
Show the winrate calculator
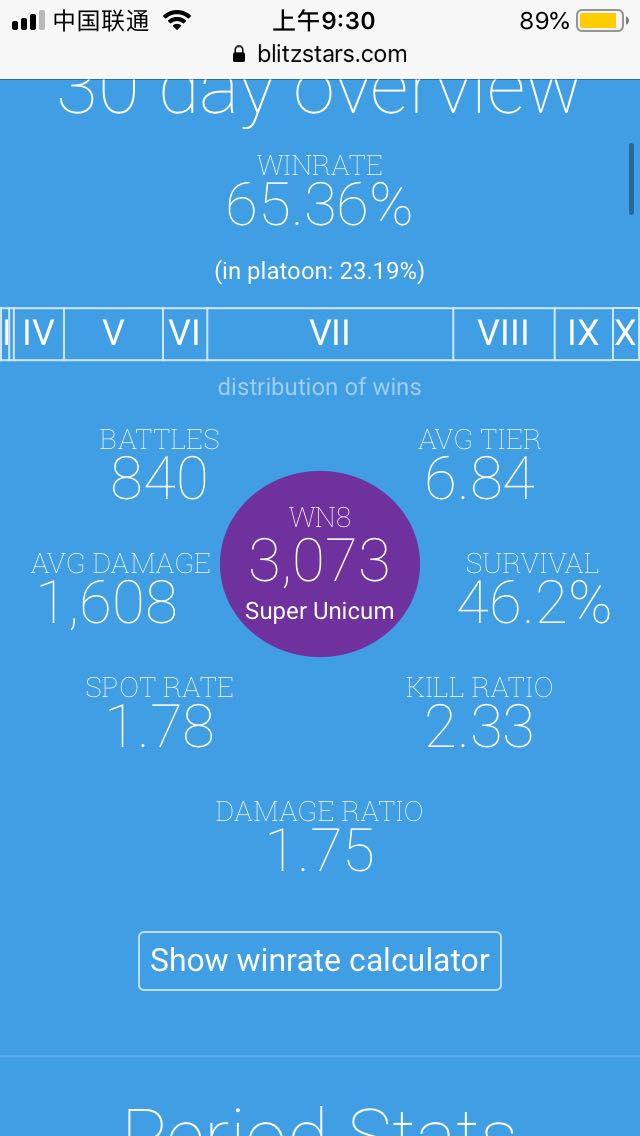(x=320, y=961)
